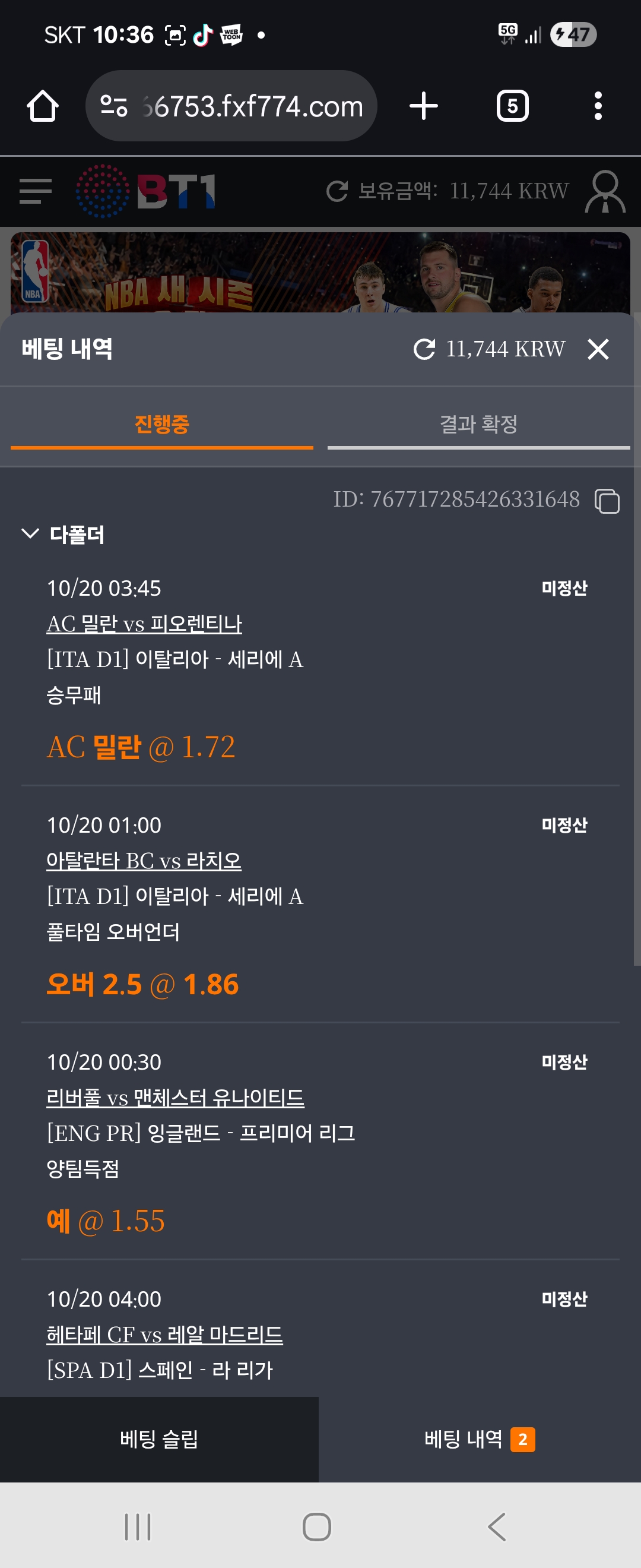641x1568 pixels.
Task: Add a new browser tab
Action: (x=423, y=106)
